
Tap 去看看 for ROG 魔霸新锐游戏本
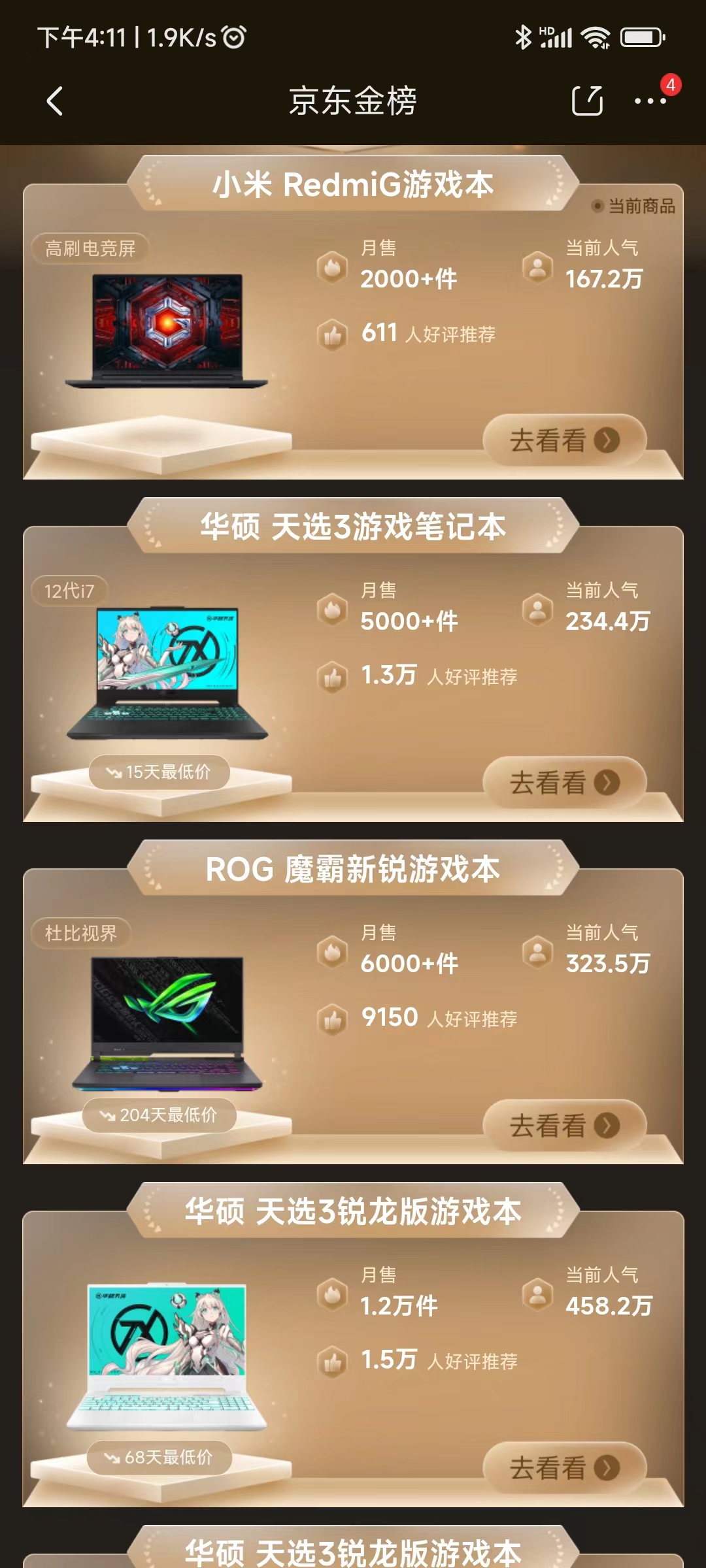tap(564, 1125)
